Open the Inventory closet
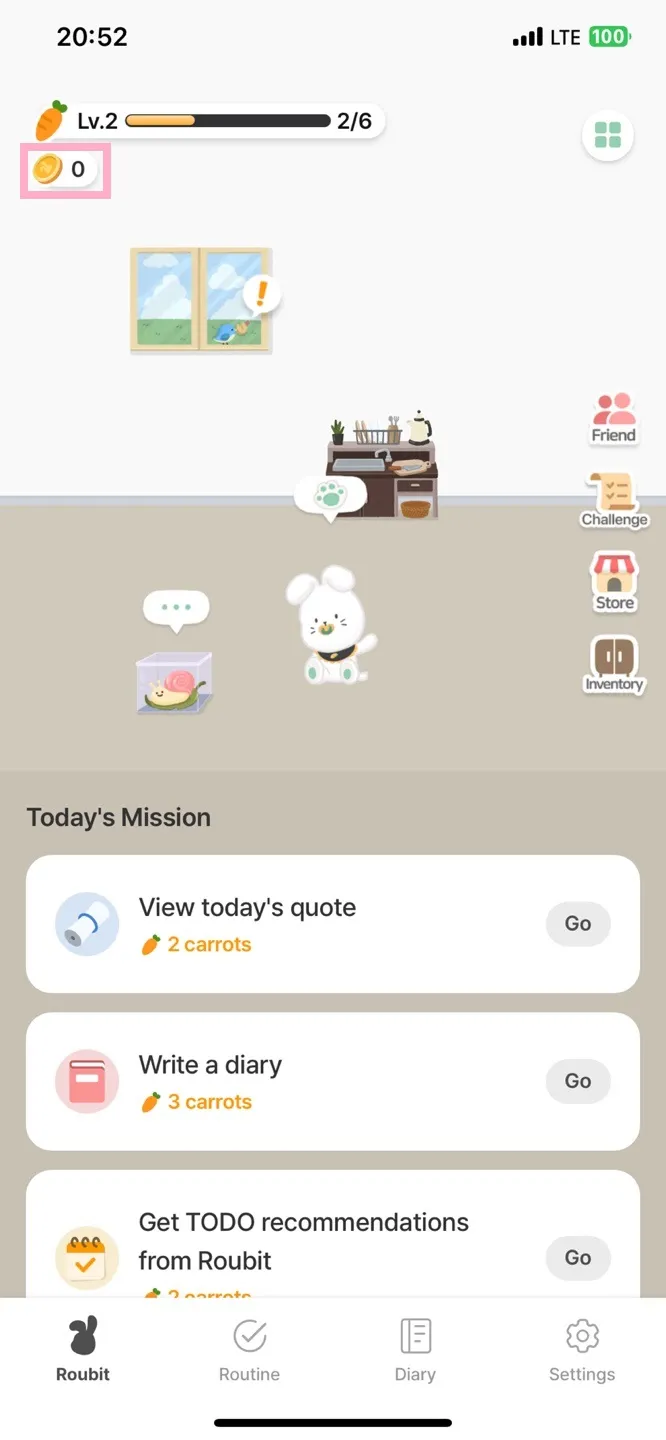 click(614, 665)
